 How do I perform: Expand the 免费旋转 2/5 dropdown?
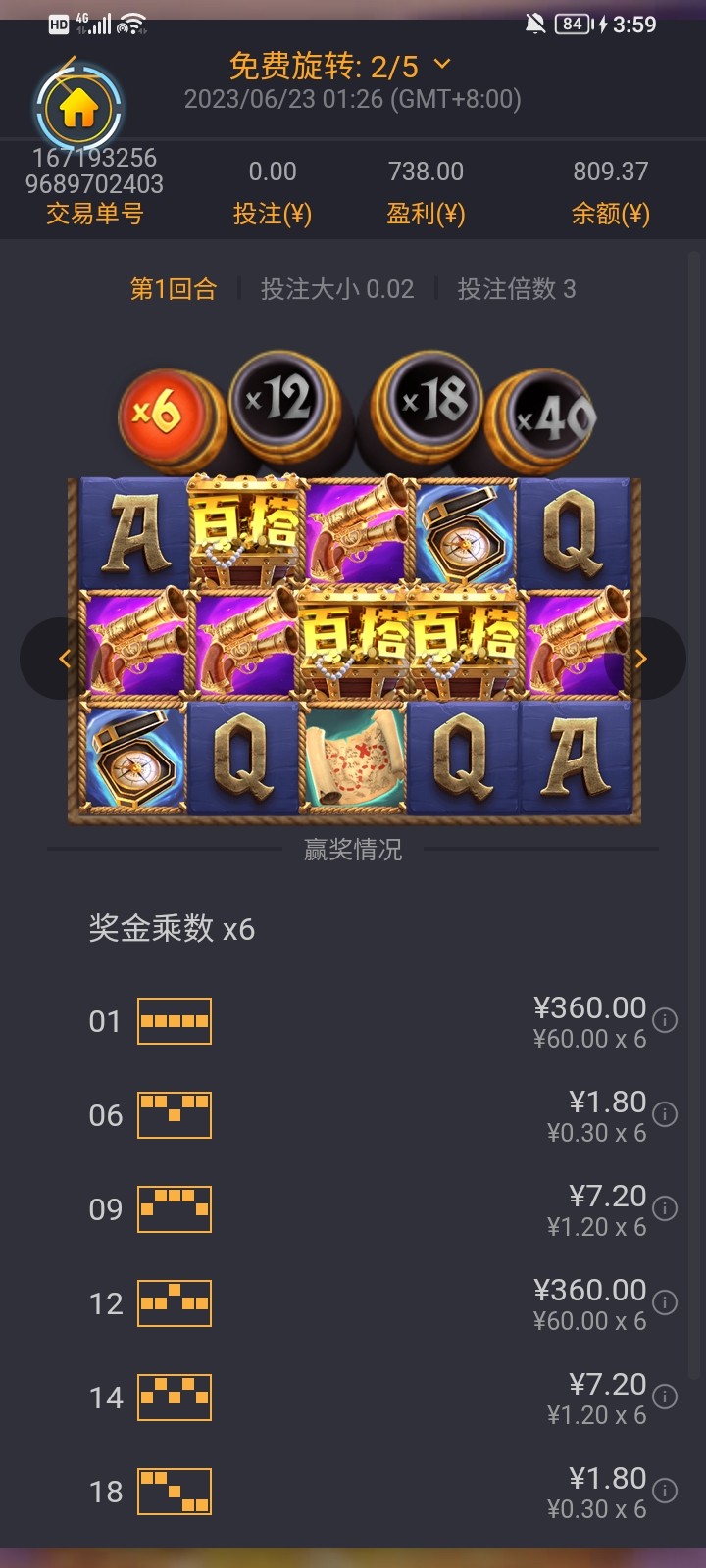point(442,65)
